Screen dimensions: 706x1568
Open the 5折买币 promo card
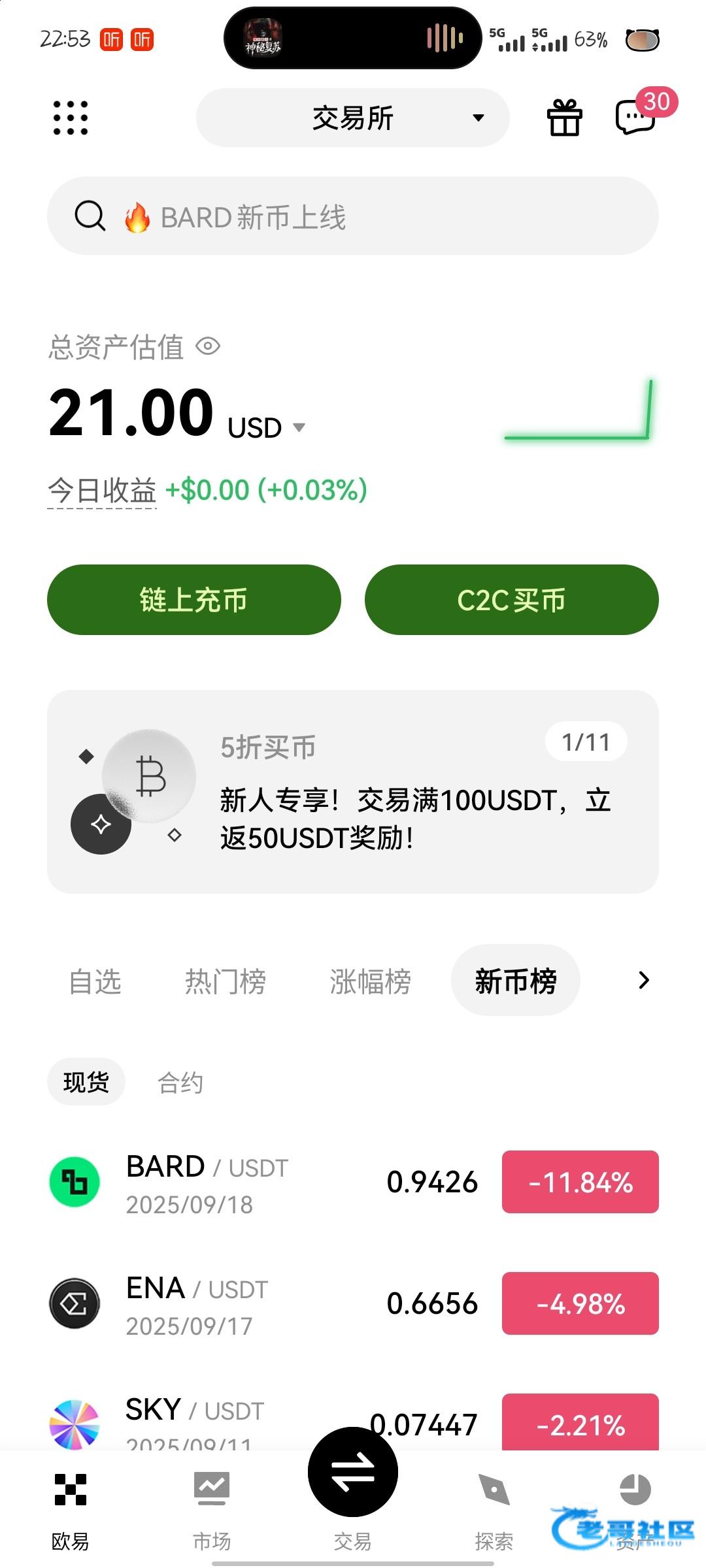352,792
